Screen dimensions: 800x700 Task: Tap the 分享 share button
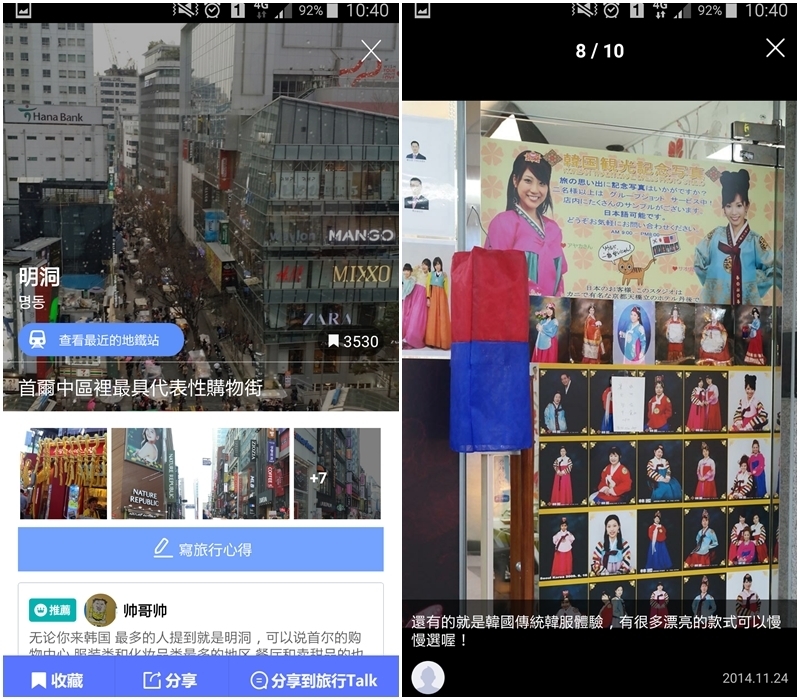tap(170, 680)
